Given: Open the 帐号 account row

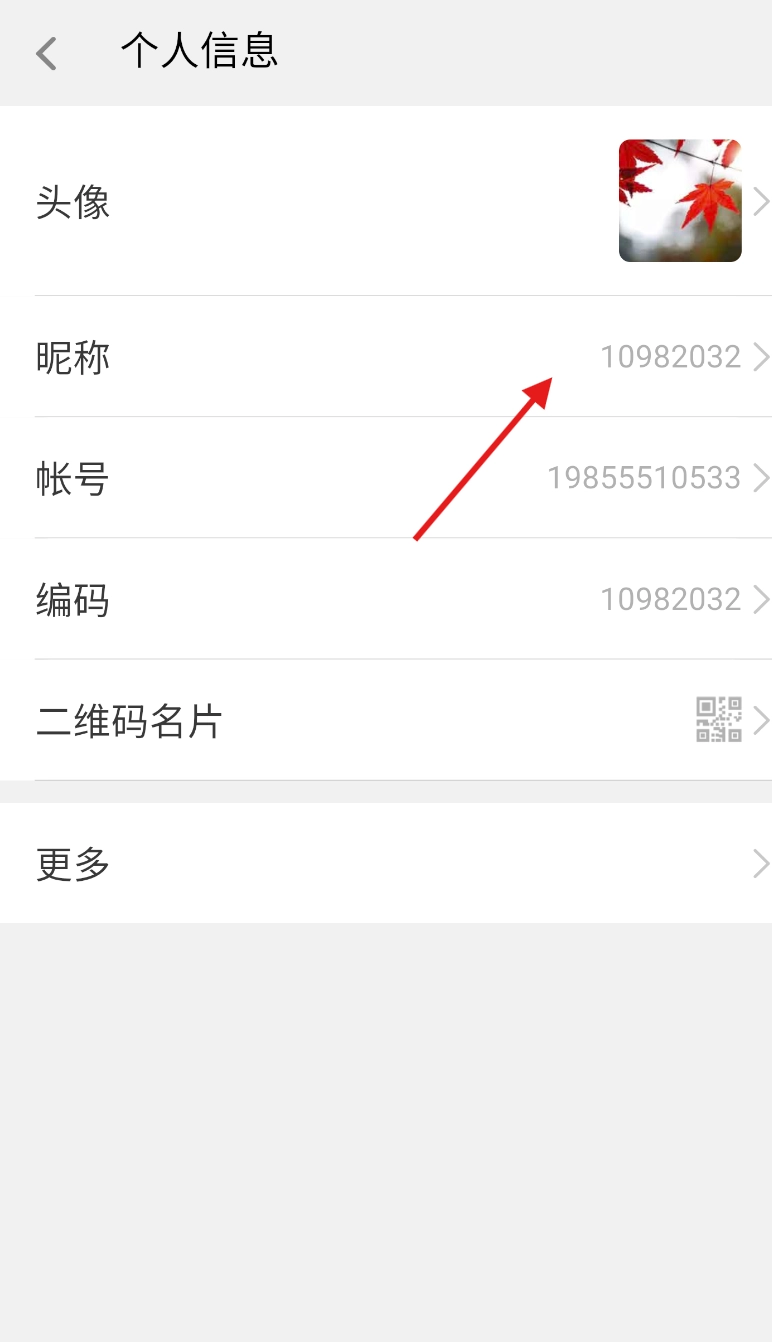Looking at the screenshot, I should point(386,478).
